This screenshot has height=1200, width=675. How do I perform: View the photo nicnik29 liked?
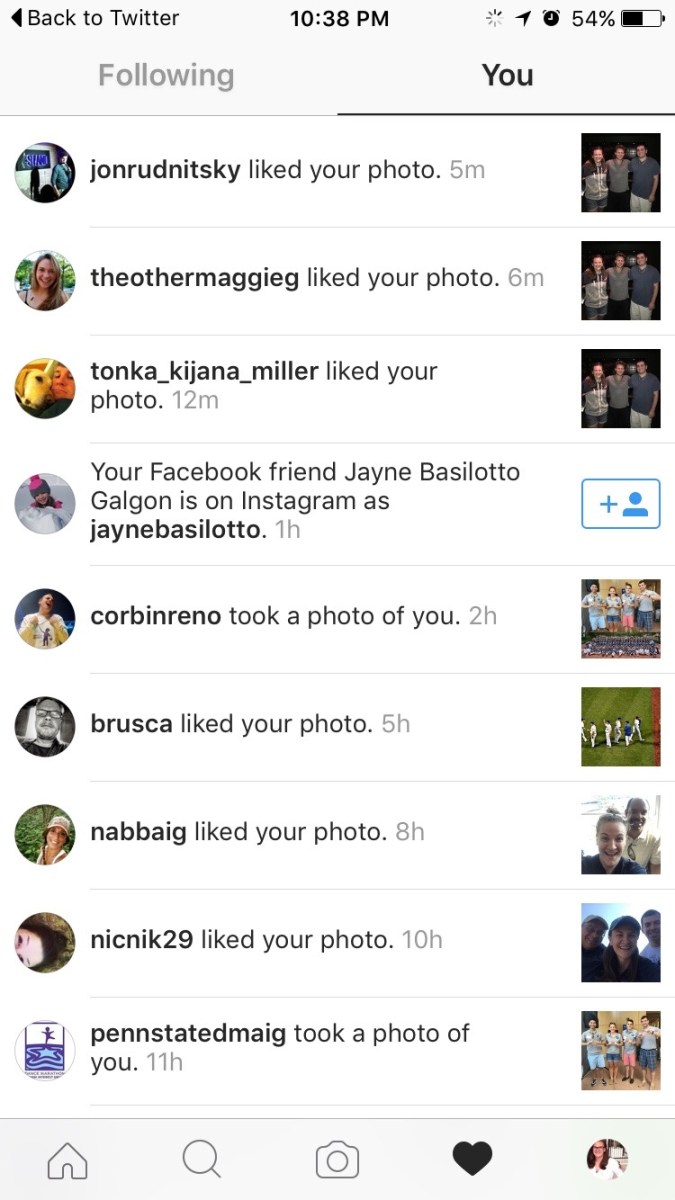[x=620, y=942]
